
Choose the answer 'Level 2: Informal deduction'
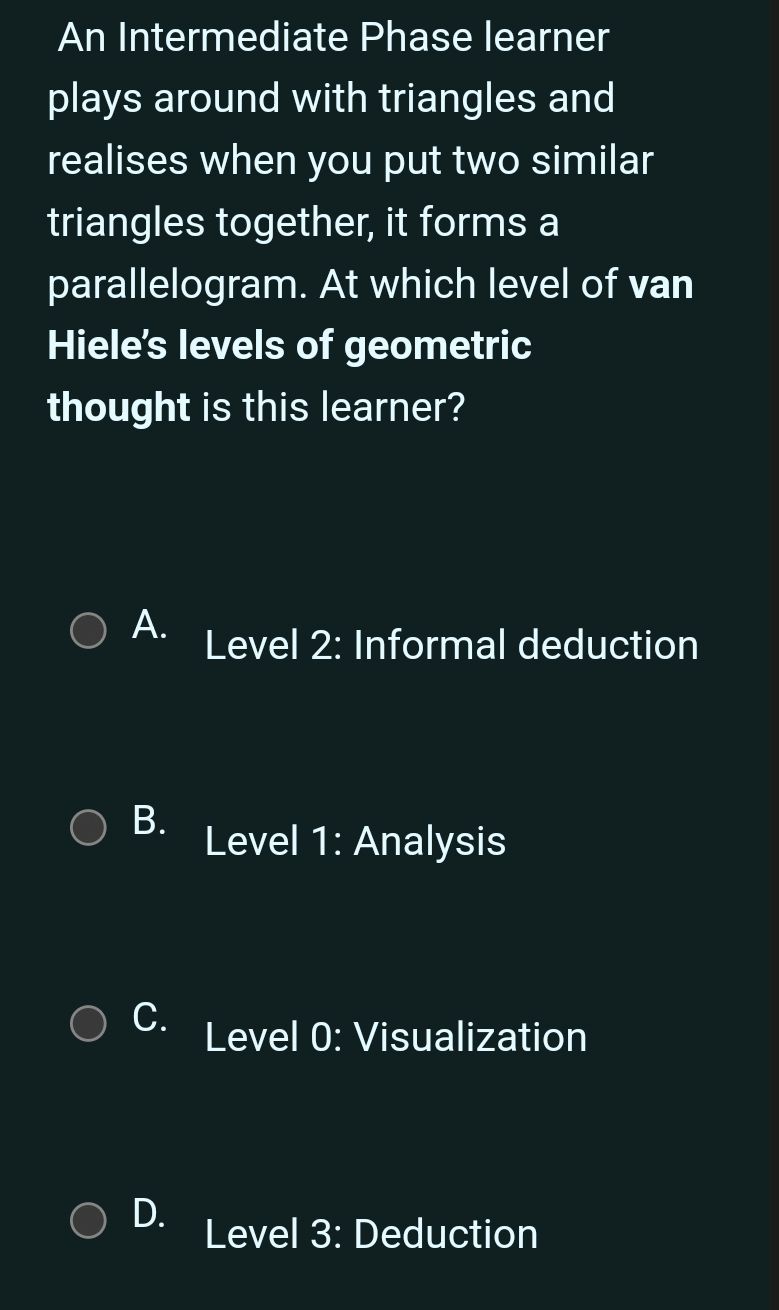tap(450, 646)
